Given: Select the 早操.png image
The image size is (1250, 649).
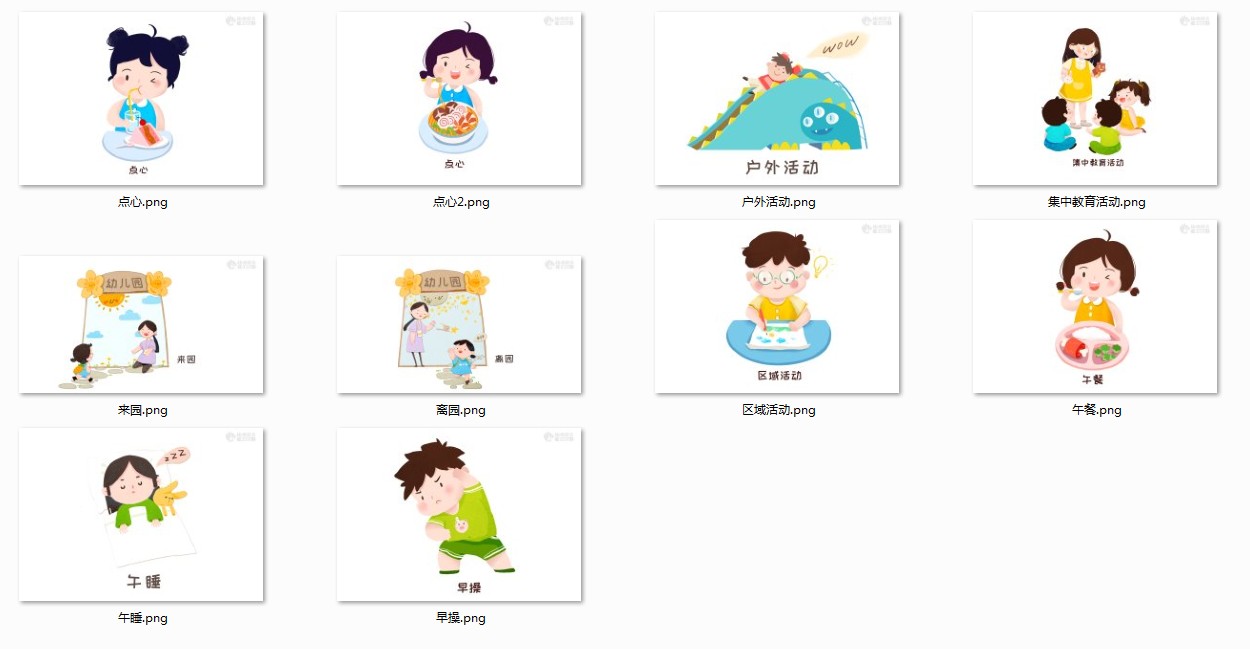Looking at the screenshot, I should tap(459, 515).
